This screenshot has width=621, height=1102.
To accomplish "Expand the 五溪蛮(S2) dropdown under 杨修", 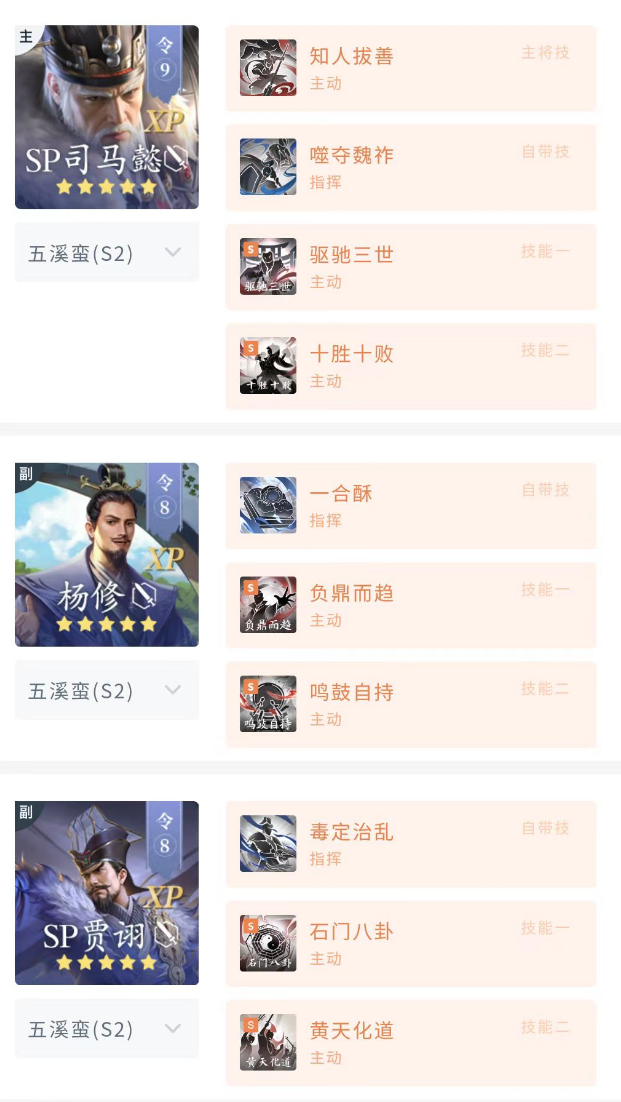I will click(x=106, y=690).
